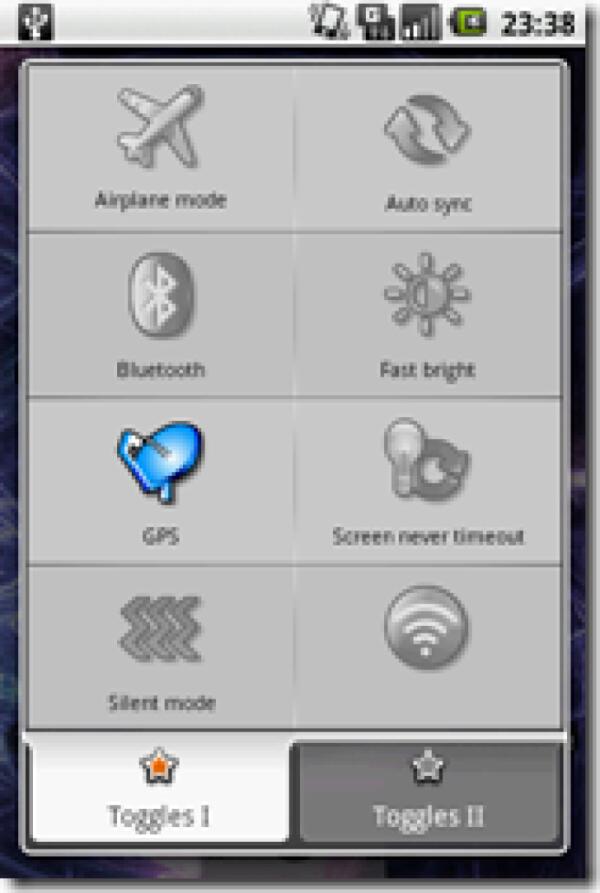Select the Toggles I tab
The image size is (600, 893).
pos(160,792)
